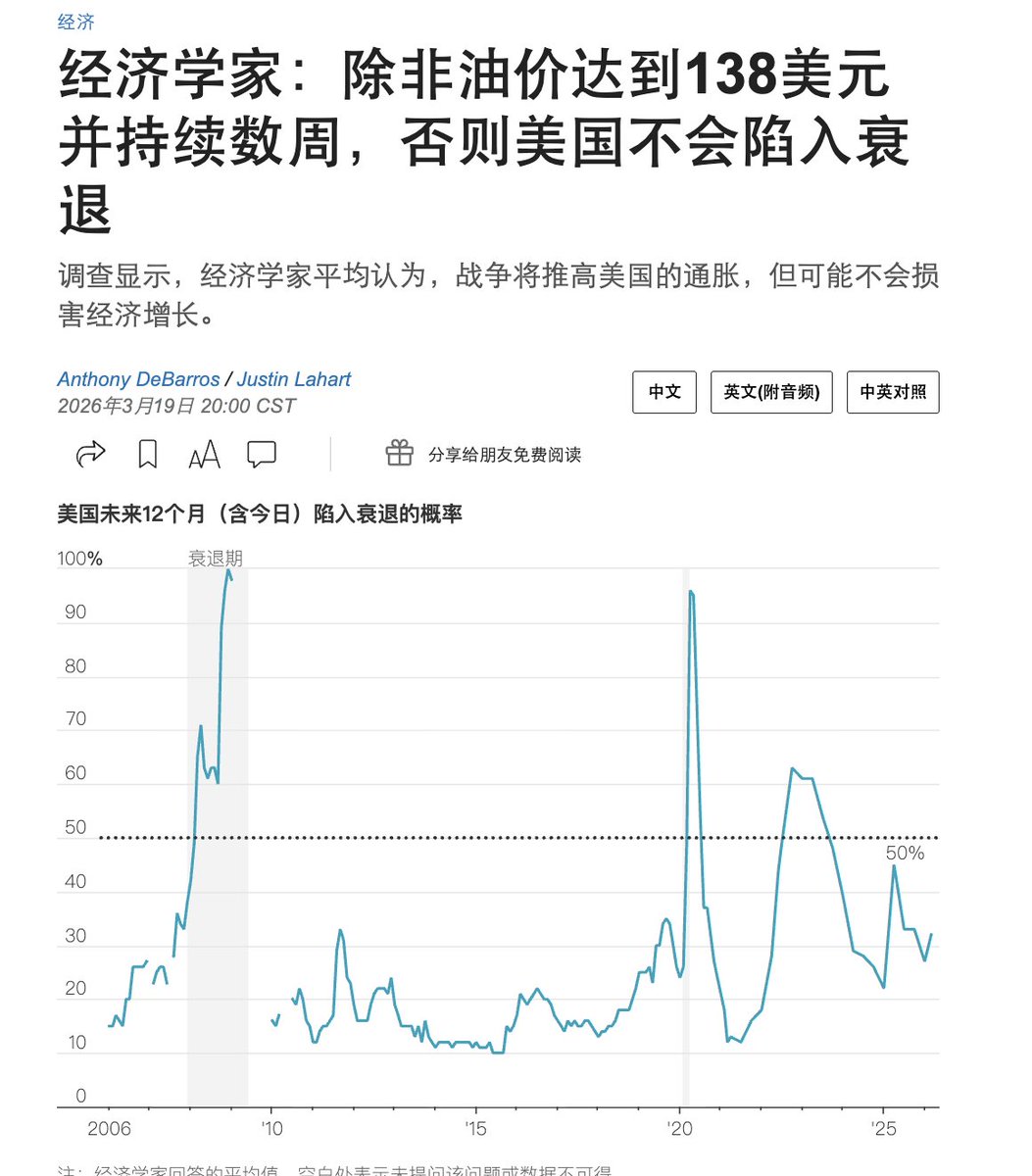Select the 中英对照 bilingual view

[893, 392]
